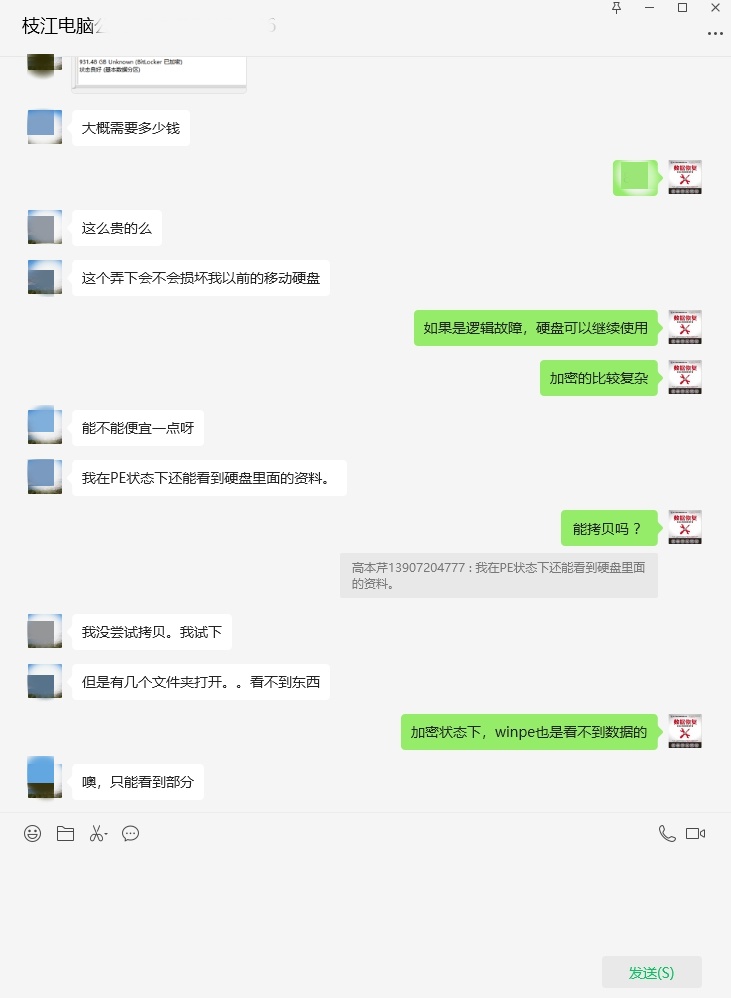Focus the message input area
This screenshot has width=731, height=998.
[x=365, y=900]
